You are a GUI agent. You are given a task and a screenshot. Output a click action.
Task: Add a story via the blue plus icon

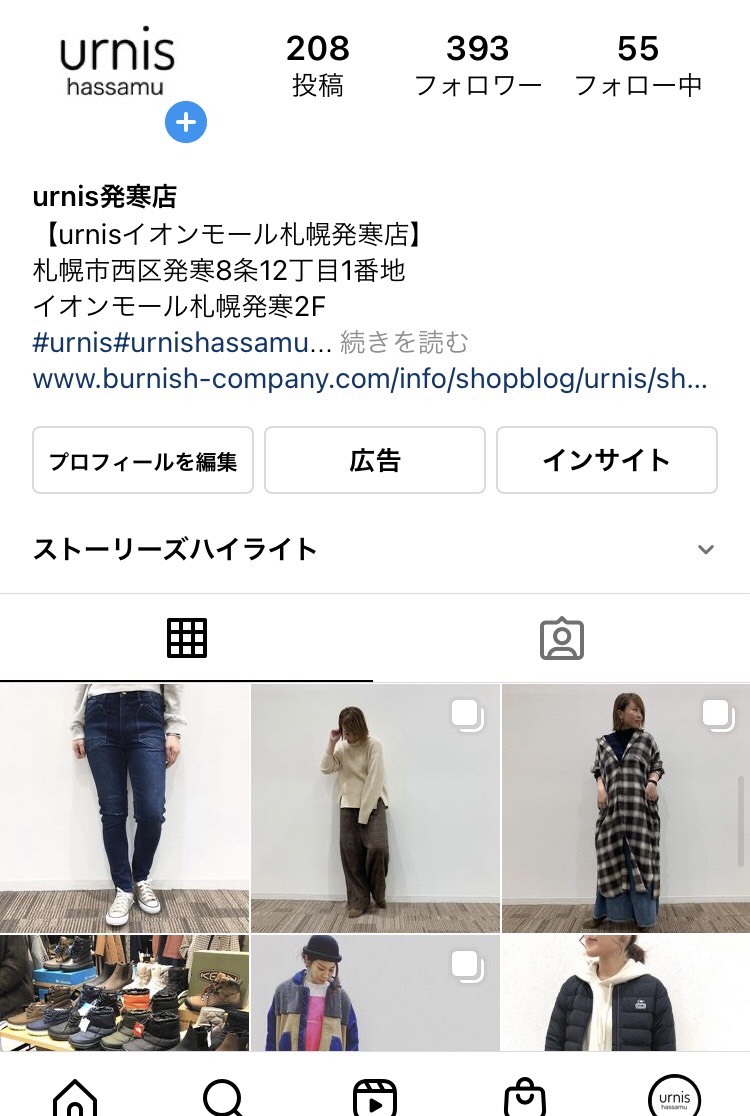186,123
